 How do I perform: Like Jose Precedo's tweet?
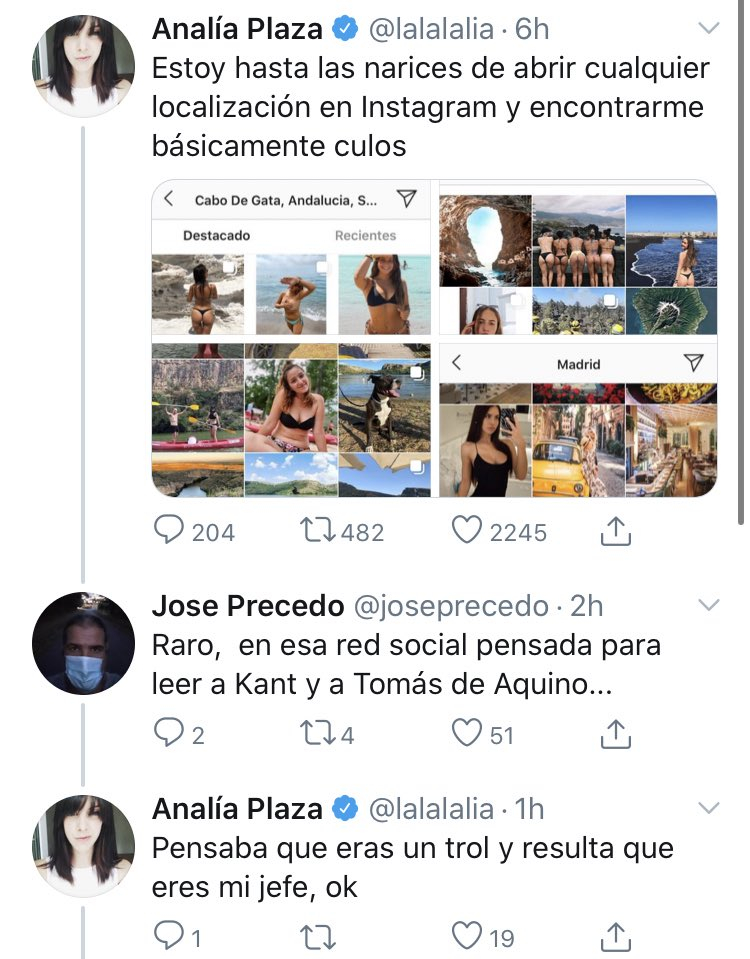pos(467,735)
